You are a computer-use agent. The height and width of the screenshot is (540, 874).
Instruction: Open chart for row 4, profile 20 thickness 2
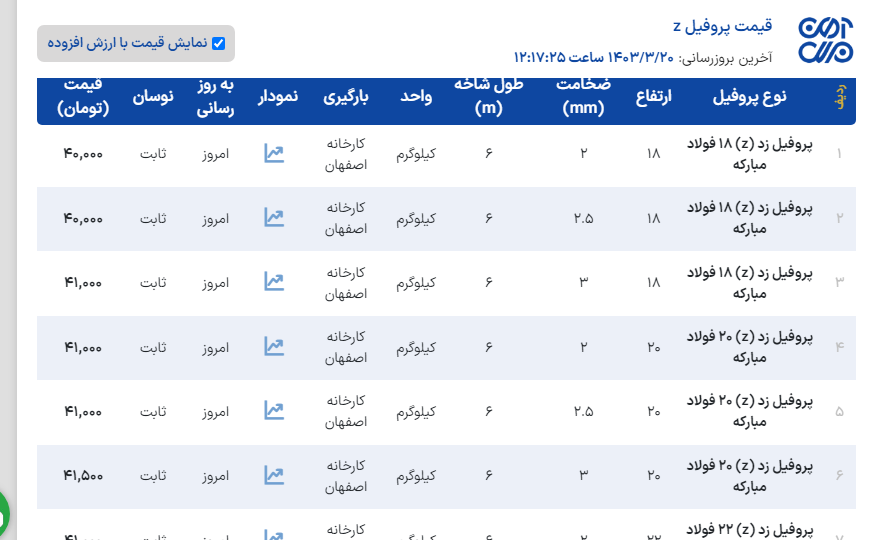274,346
